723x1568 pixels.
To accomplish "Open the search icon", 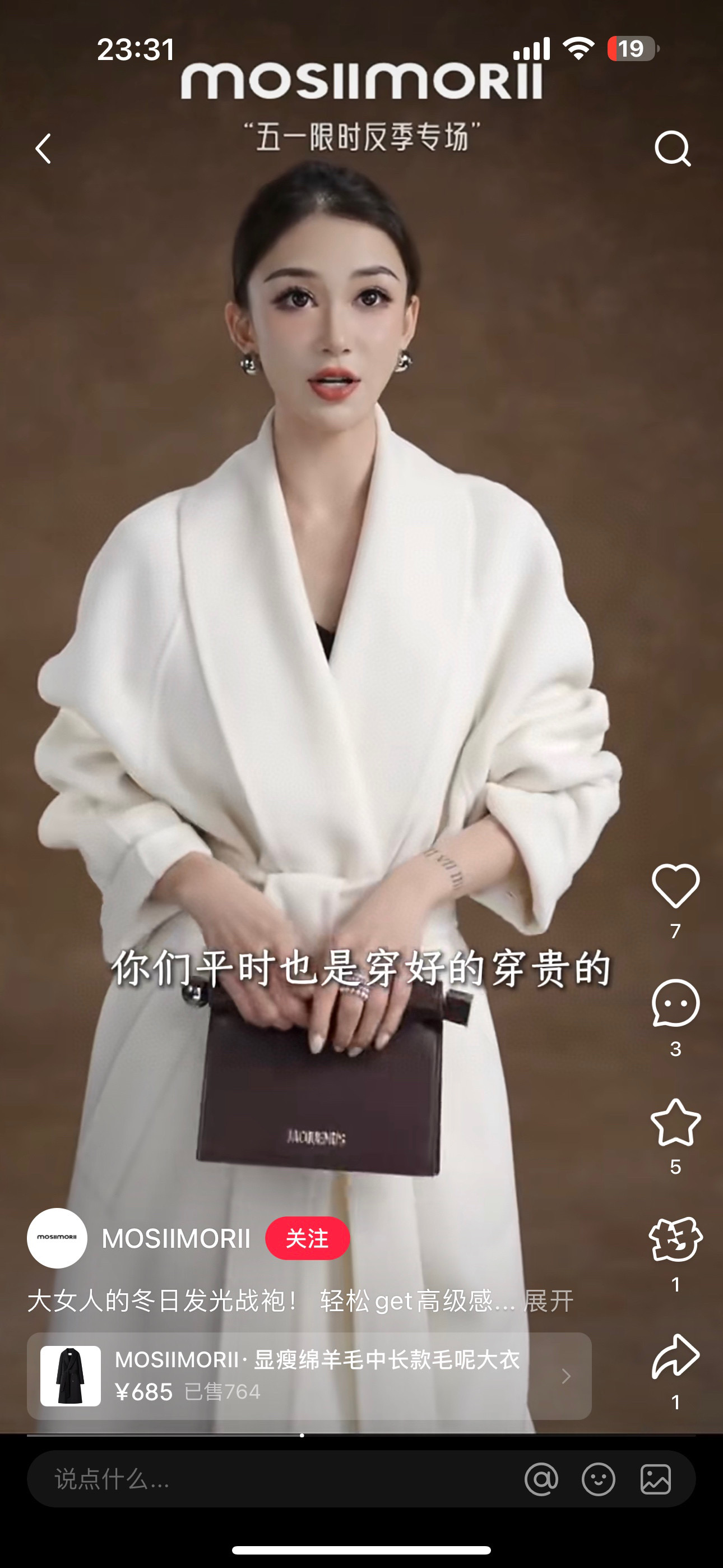I will (x=673, y=148).
